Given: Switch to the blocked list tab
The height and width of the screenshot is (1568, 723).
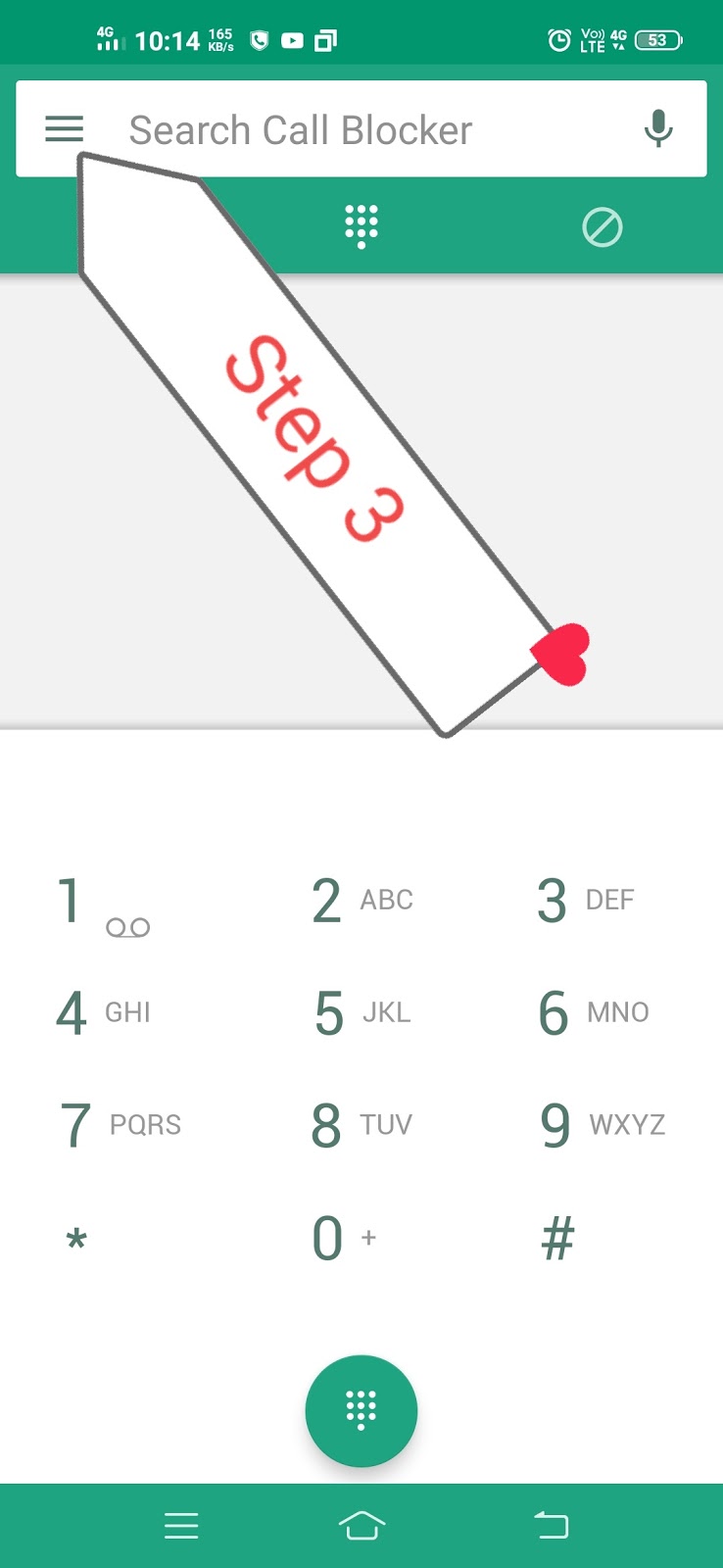Looking at the screenshot, I should click(x=602, y=228).
